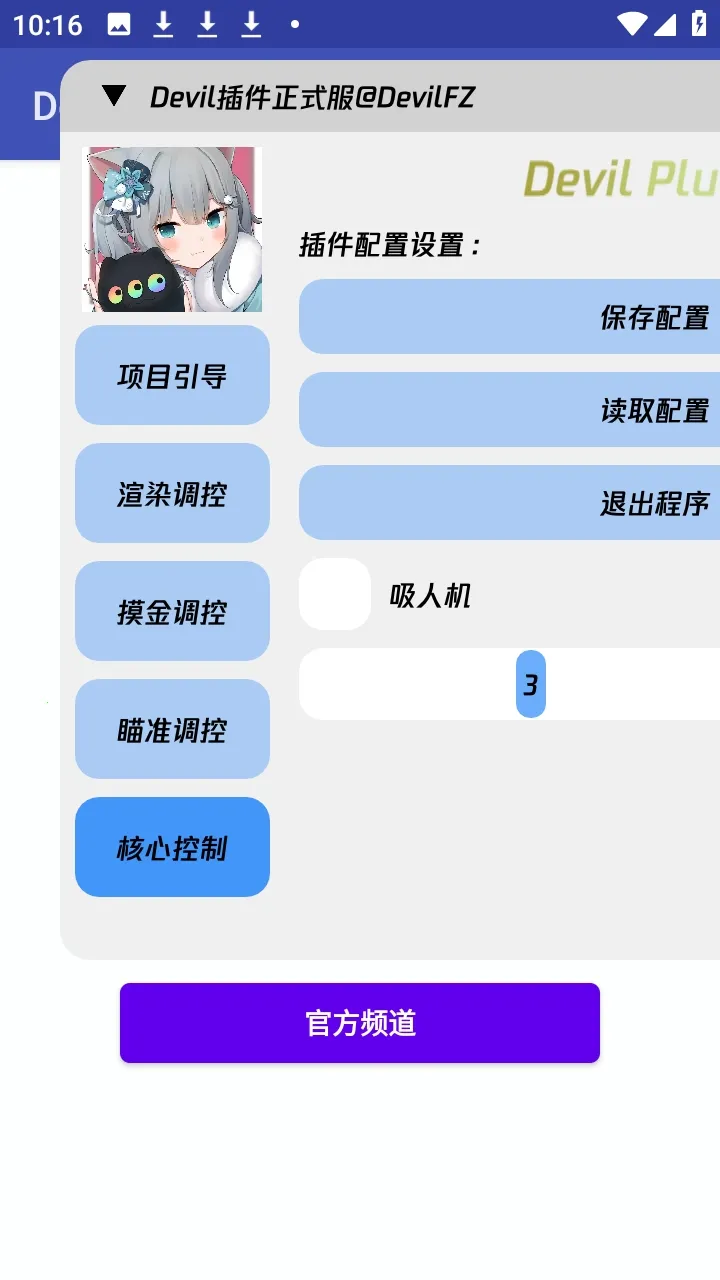Viewport: 720px width, 1280px height.
Task: Load settings via 读取配置
Action: [x=509, y=410]
